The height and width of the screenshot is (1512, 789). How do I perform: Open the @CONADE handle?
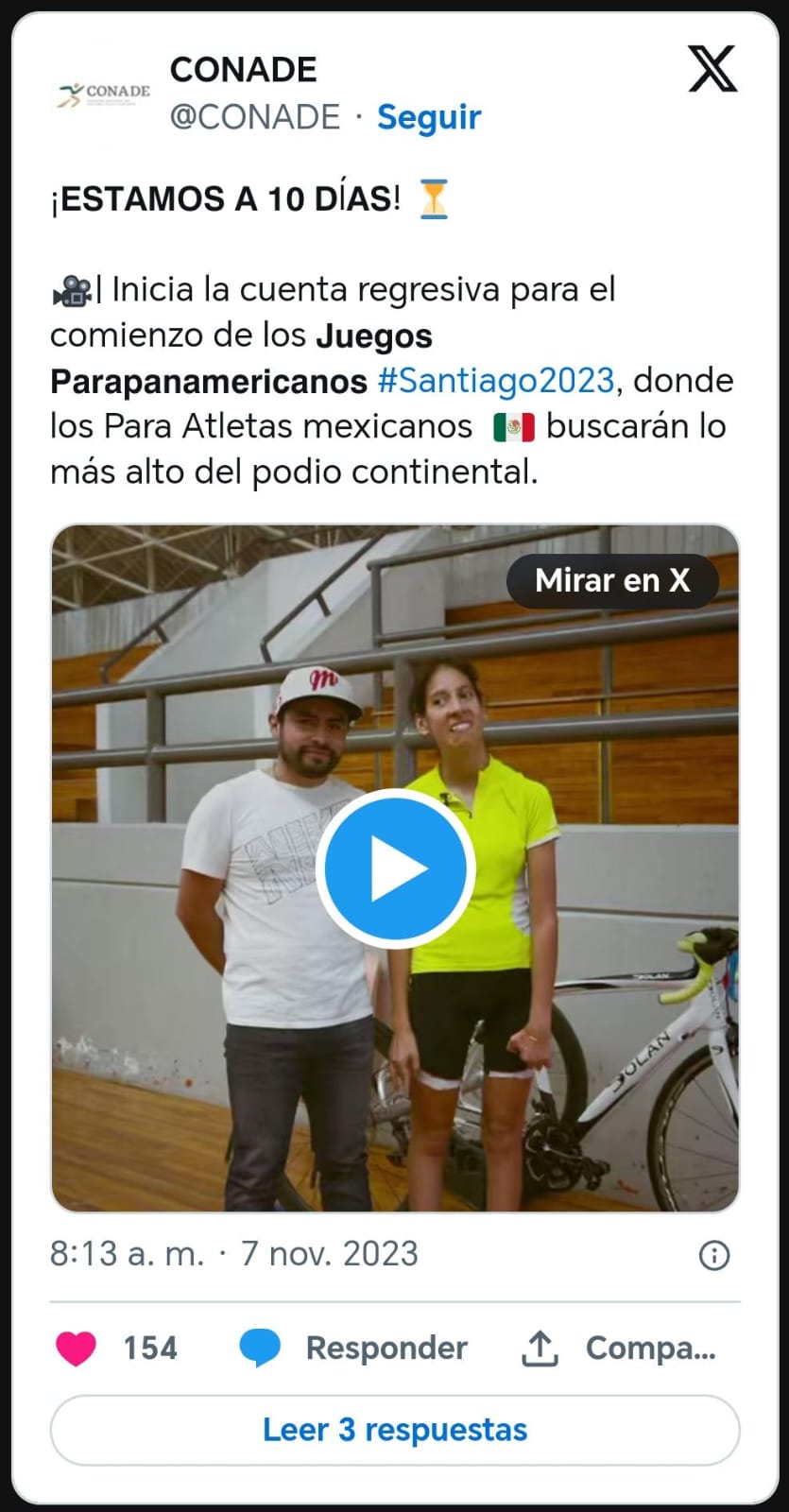point(255,117)
